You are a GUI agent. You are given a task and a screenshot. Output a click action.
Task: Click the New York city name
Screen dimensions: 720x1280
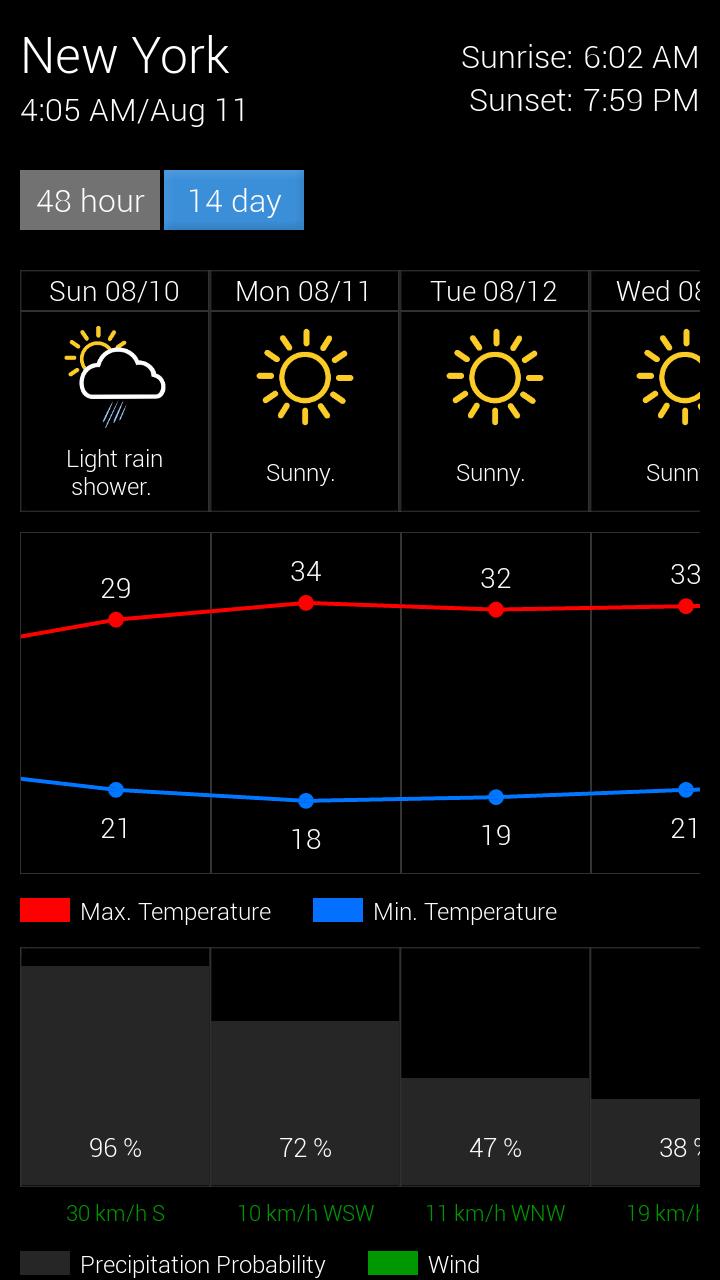click(124, 56)
